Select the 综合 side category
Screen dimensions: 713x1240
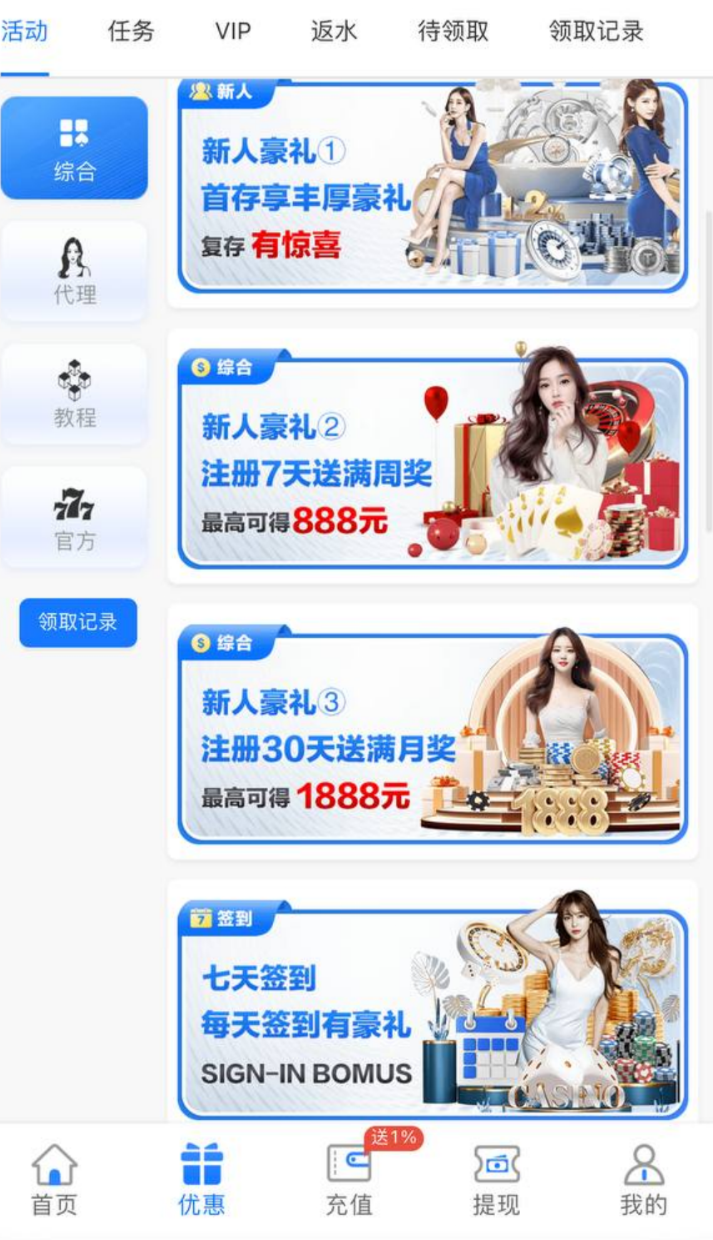75,148
